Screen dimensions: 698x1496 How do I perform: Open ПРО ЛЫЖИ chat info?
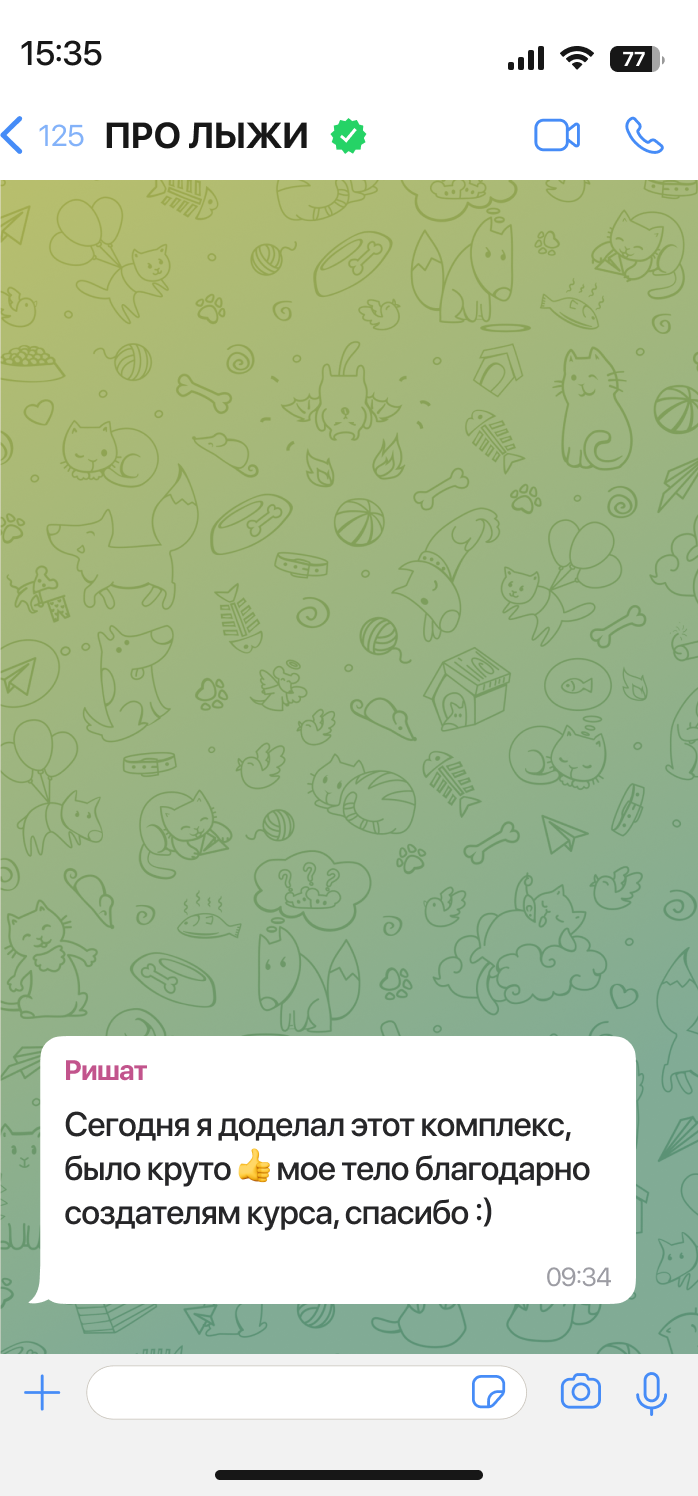click(207, 135)
